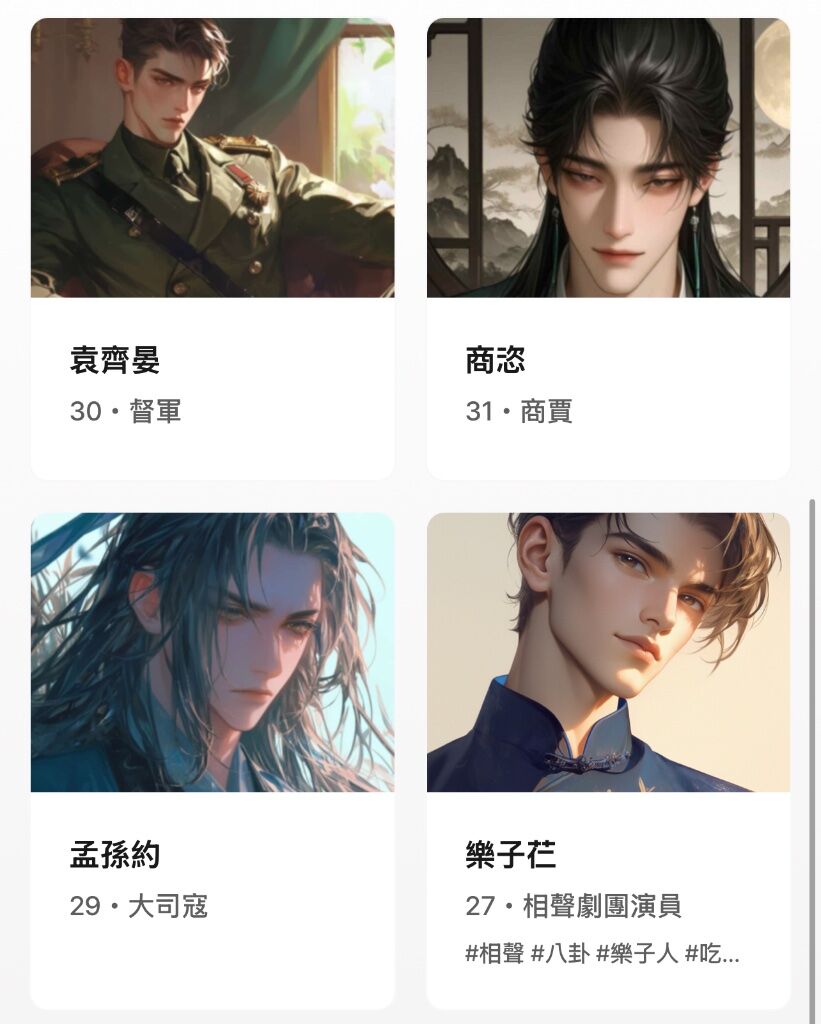Select the 孟孫約 character card
The width and height of the screenshot is (821, 1024).
point(212,760)
